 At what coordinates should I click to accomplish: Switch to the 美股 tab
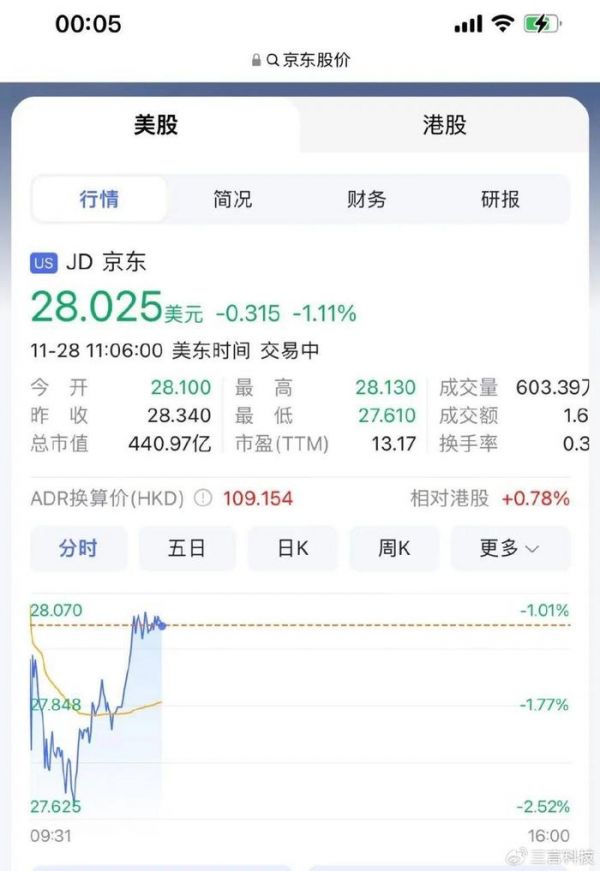click(x=156, y=125)
